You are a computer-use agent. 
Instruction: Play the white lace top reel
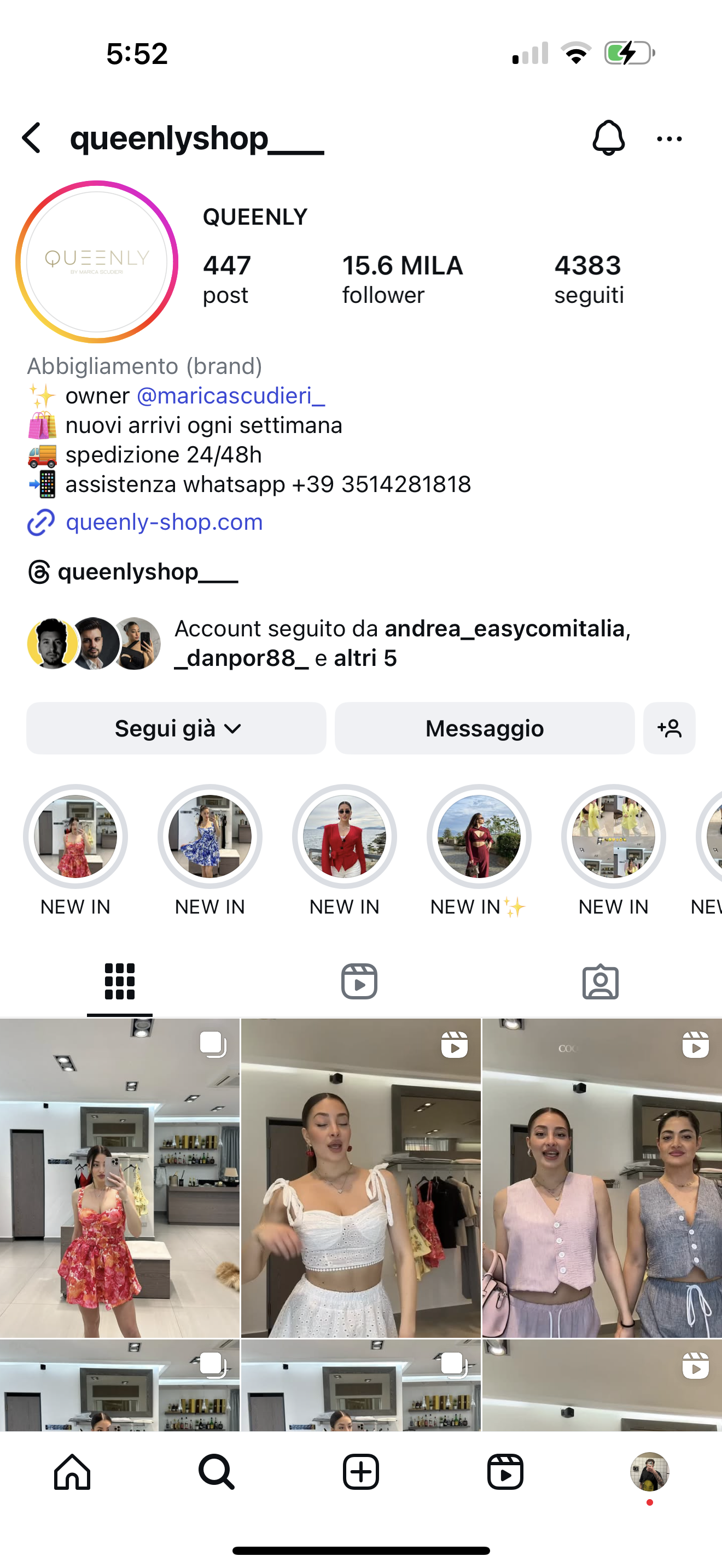[360, 1178]
